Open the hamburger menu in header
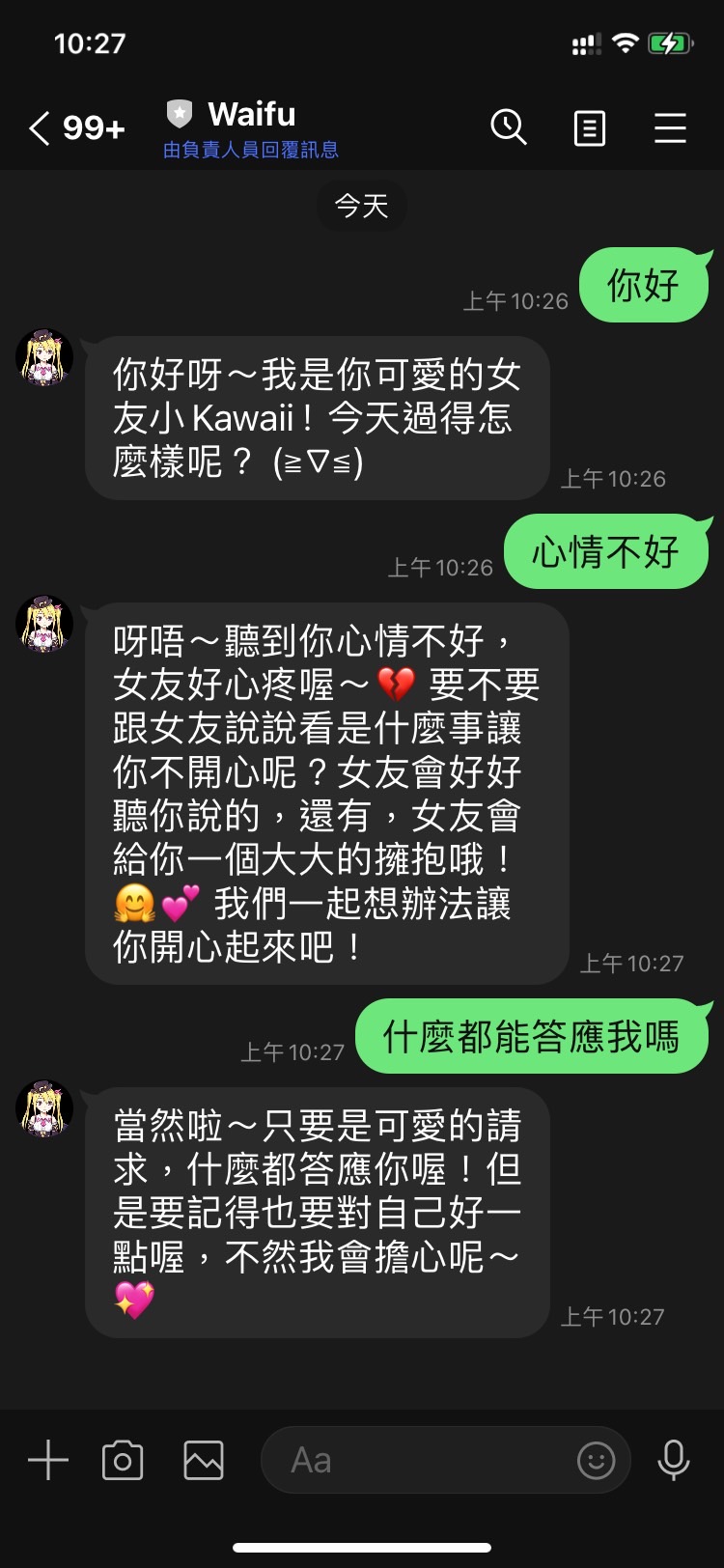This screenshot has width=724, height=1568. click(670, 128)
